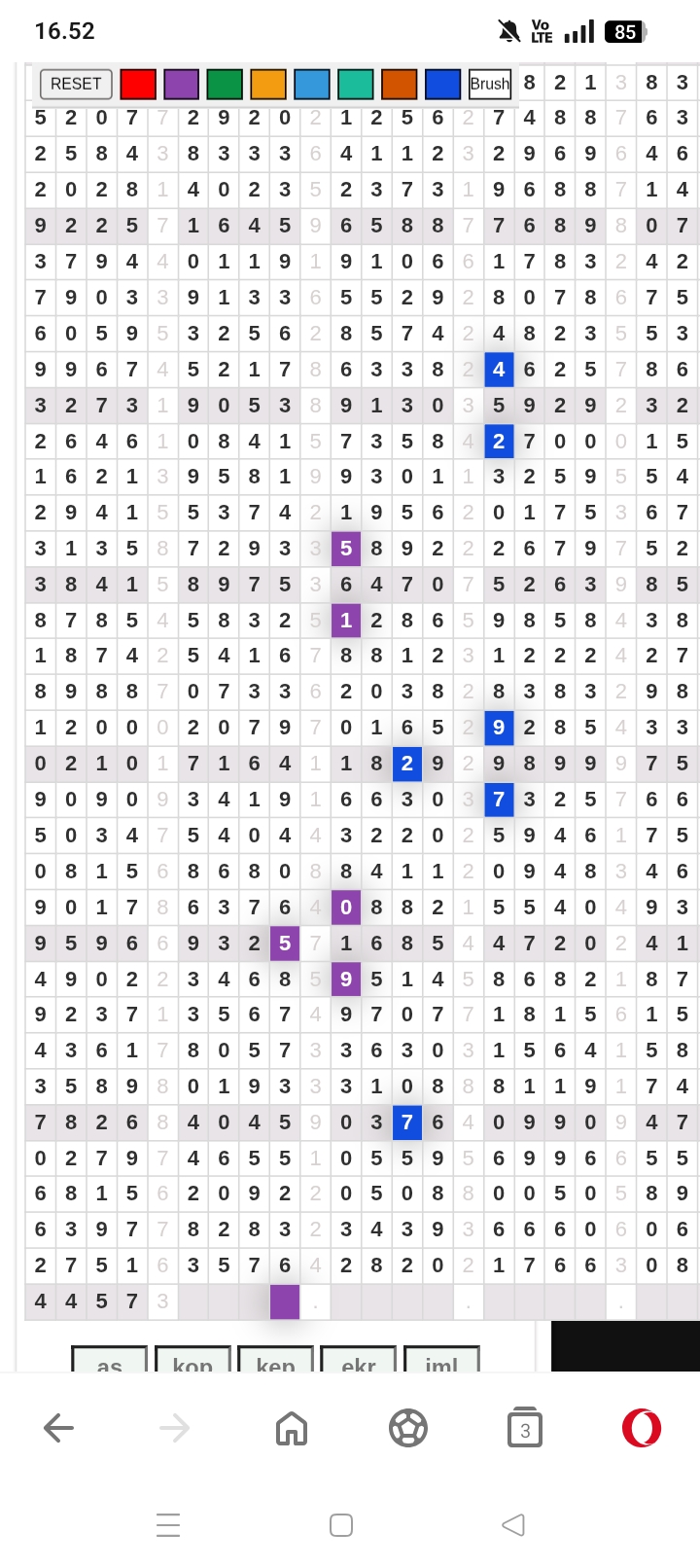This screenshot has height=1568, width=700.
Task: Select the red color swatch
Action: (x=138, y=84)
